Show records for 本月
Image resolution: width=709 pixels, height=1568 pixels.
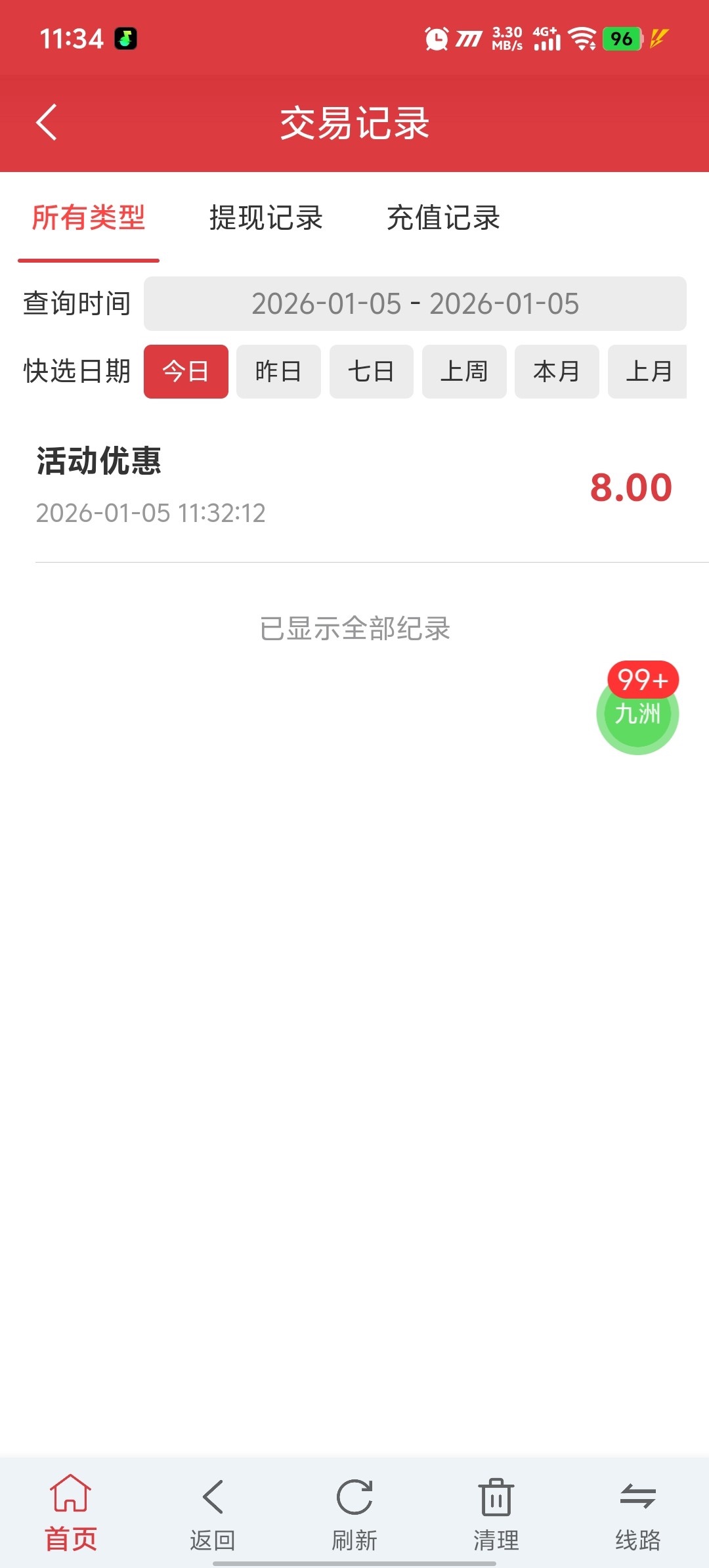(557, 372)
